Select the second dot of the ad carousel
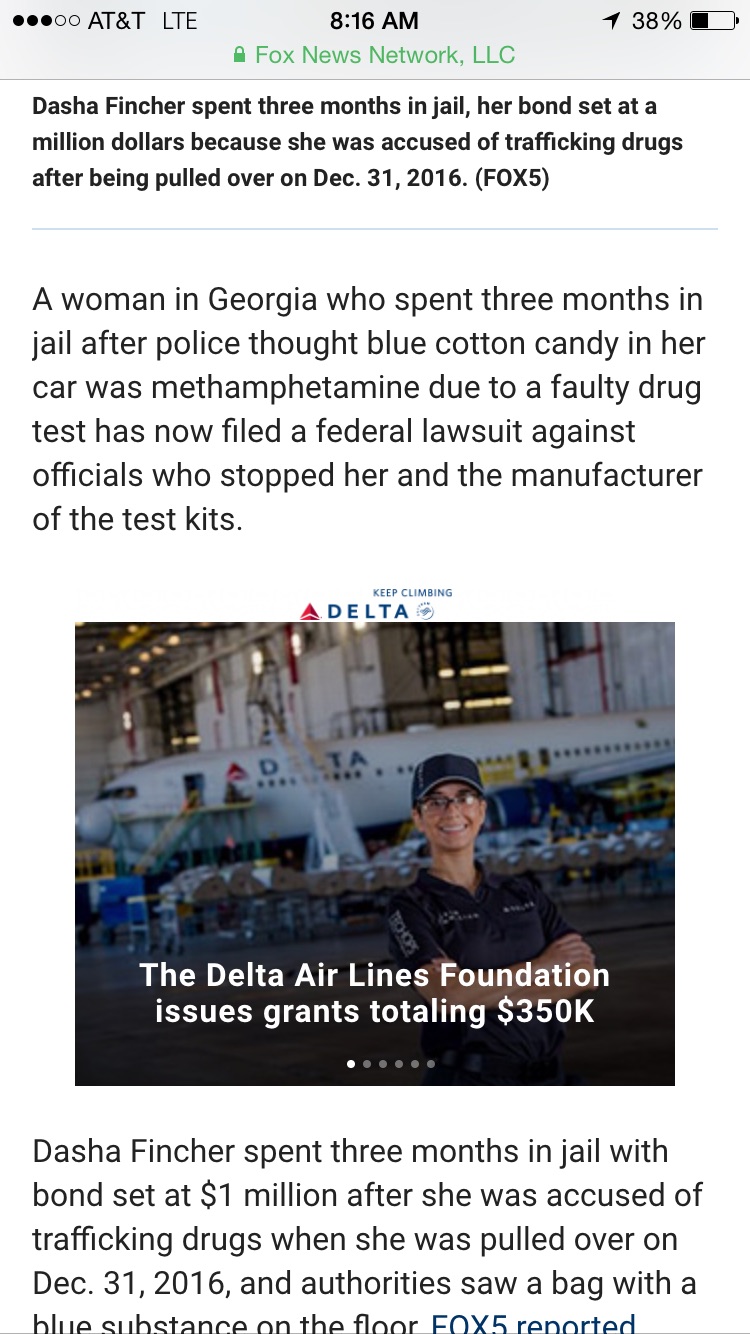The width and height of the screenshot is (750, 1334). pyautogui.click(x=367, y=1064)
